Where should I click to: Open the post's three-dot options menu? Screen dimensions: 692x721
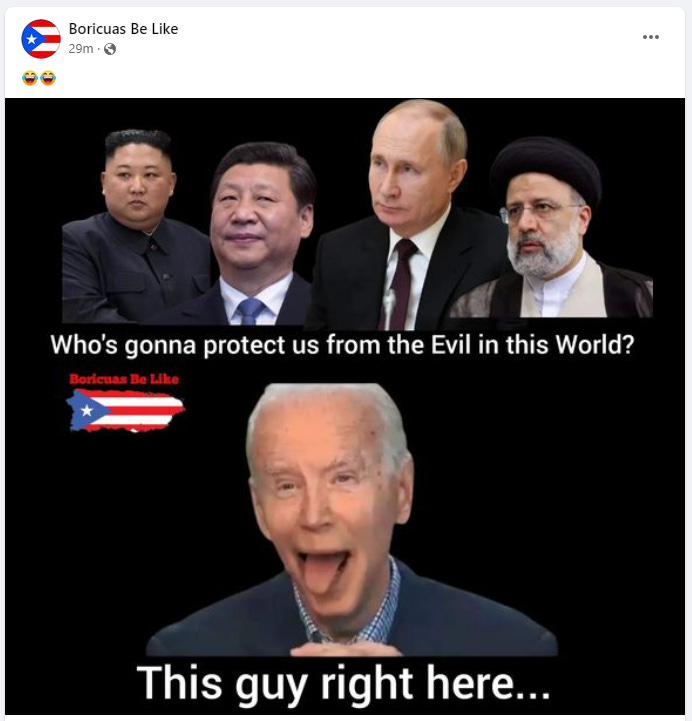(x=651, y=37)
